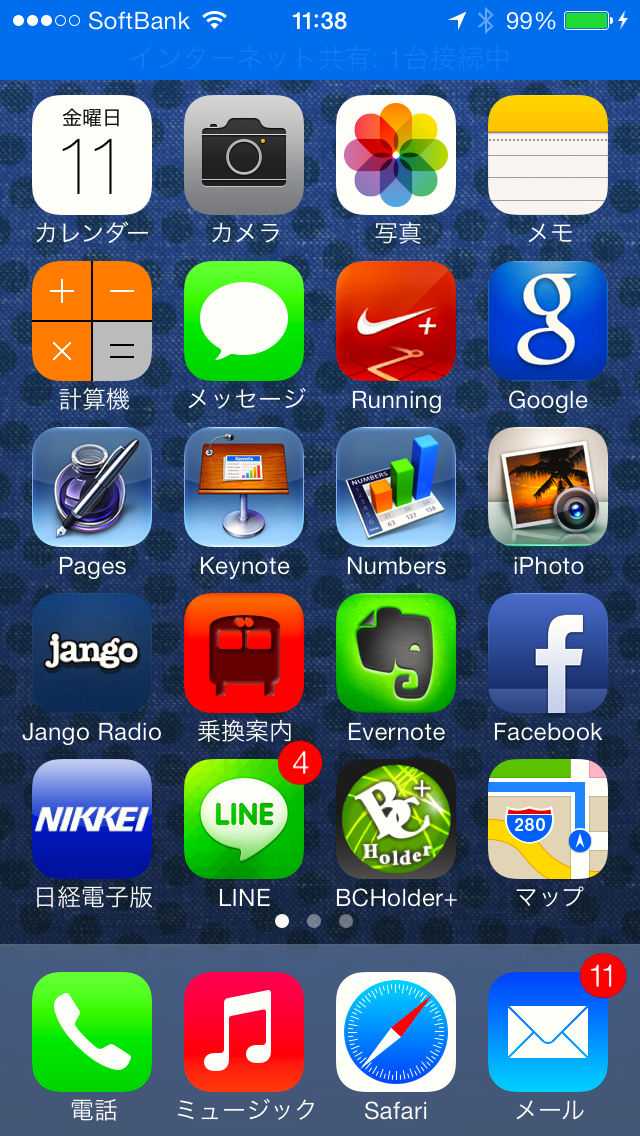This screenshot has height=1136, width=640.
Task: Open Jango Radio
Action: [92, 653]
